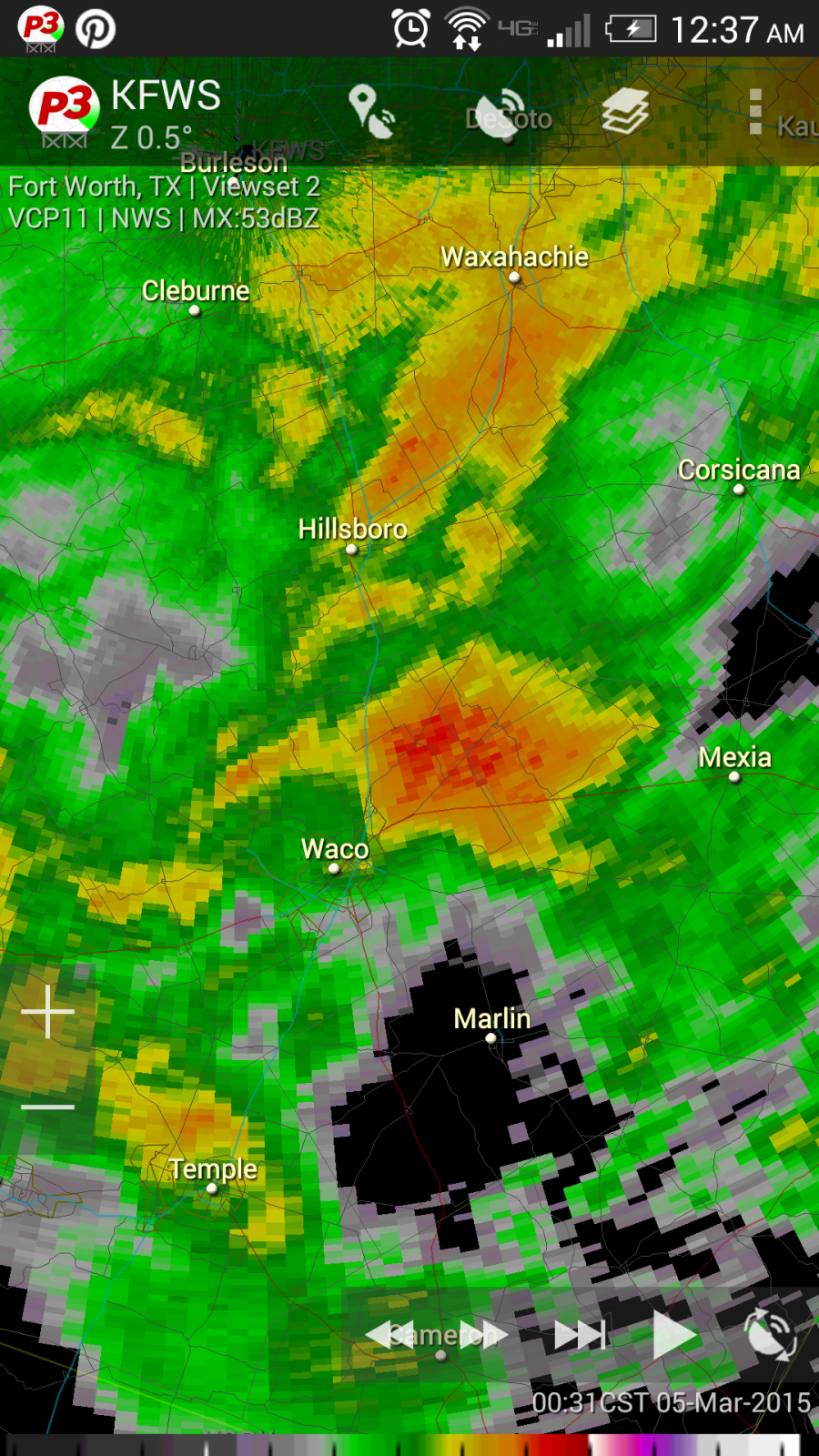
Task: Refresh radar data with rotating dish icon
Action: pos(770,1335)
